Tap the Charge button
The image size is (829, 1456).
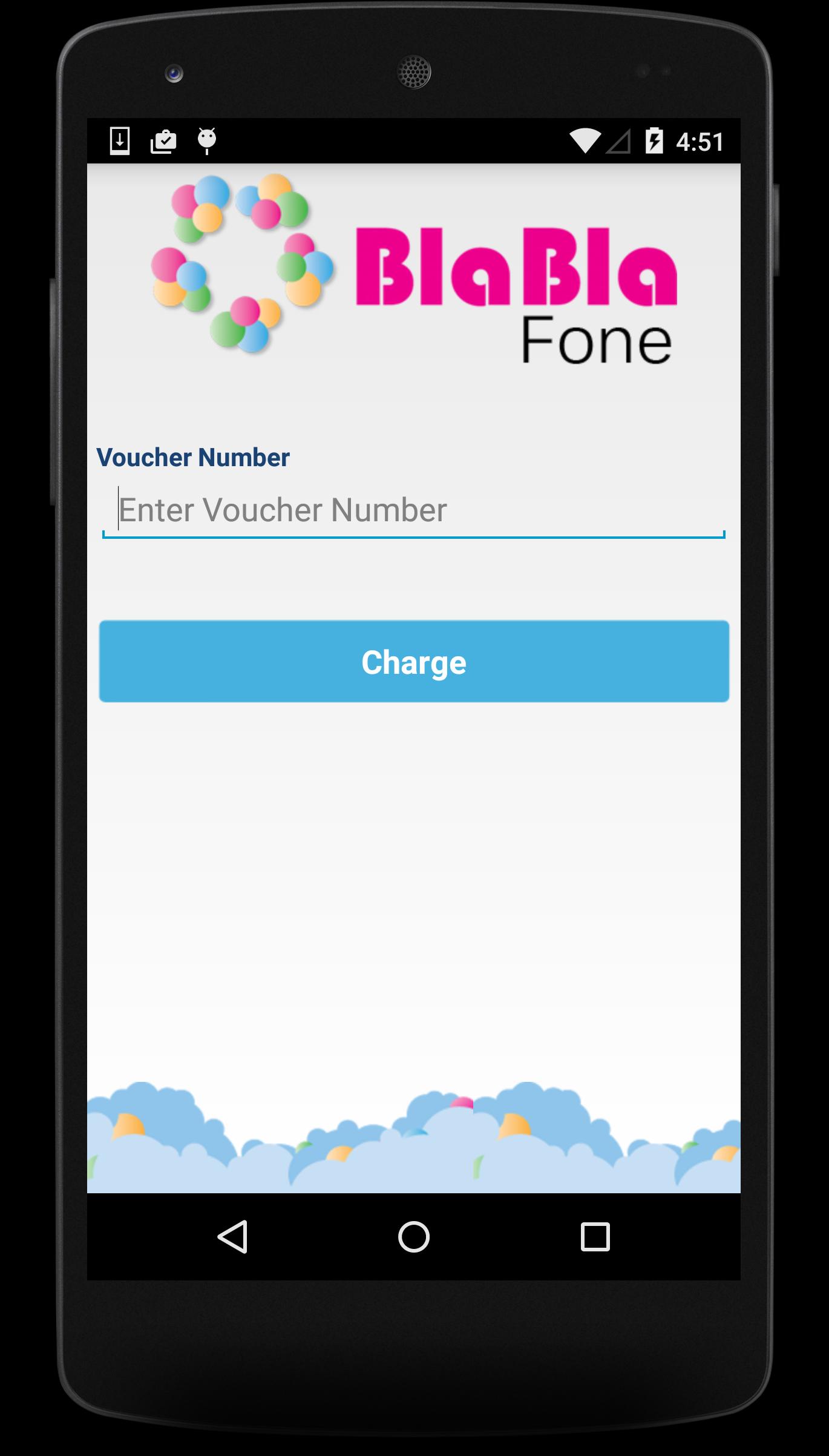coord(414,661)
